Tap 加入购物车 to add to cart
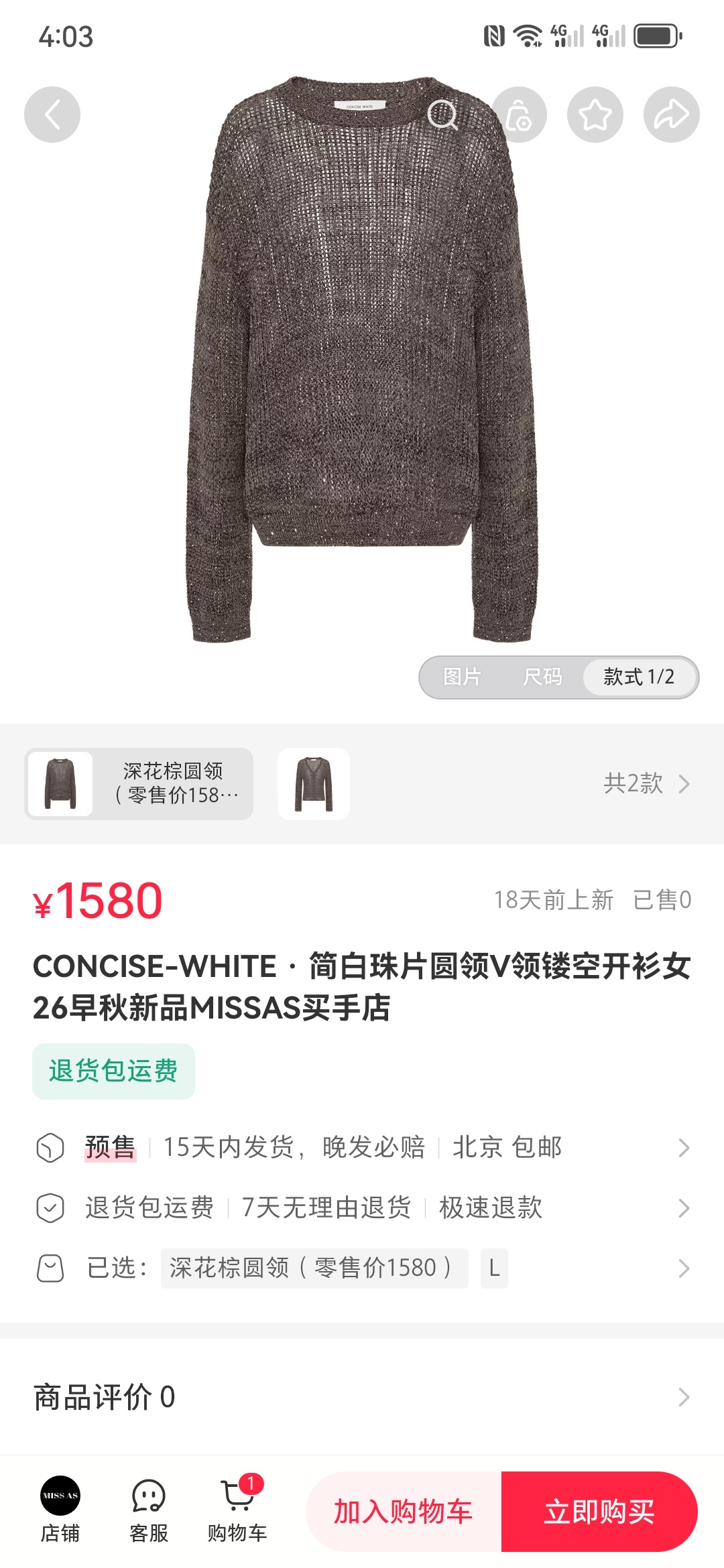 tap(404, 1512)
